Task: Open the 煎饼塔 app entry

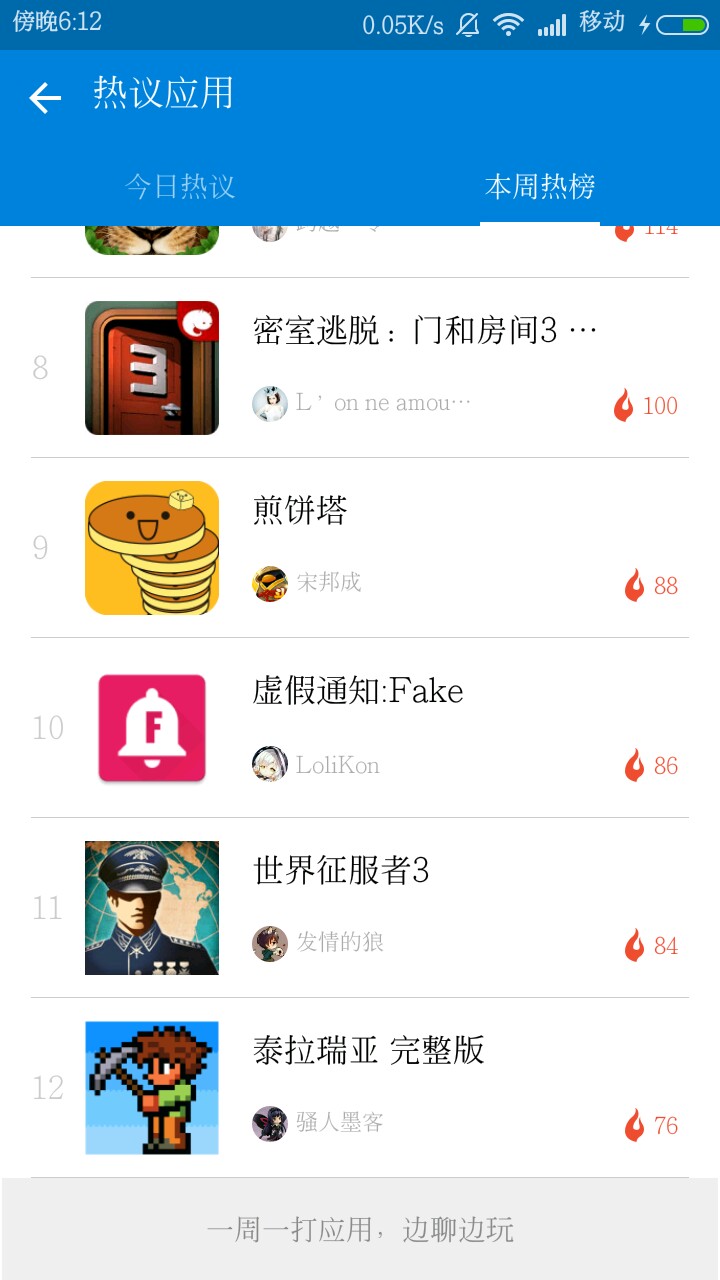Action: point(300,512)
